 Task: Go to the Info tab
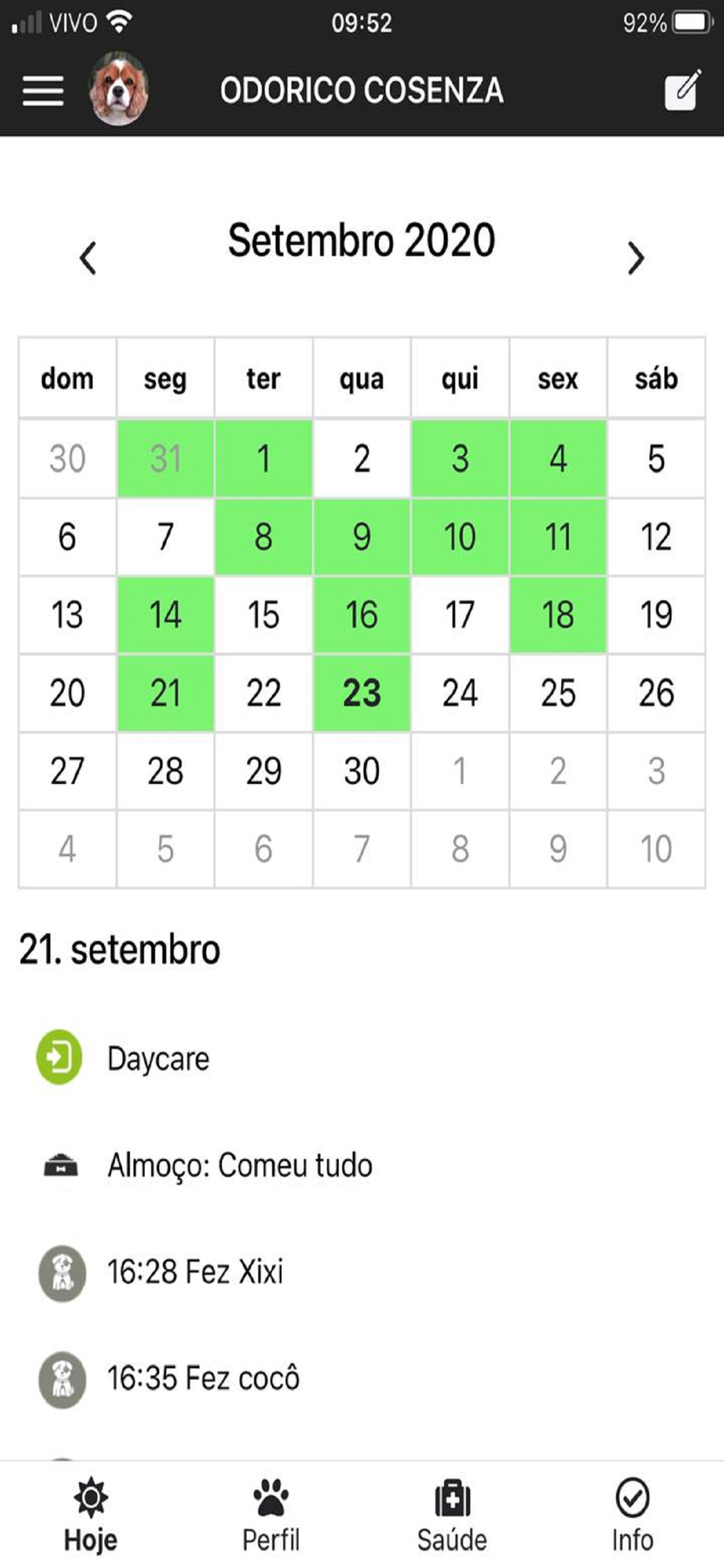[x=632, y=1515]
